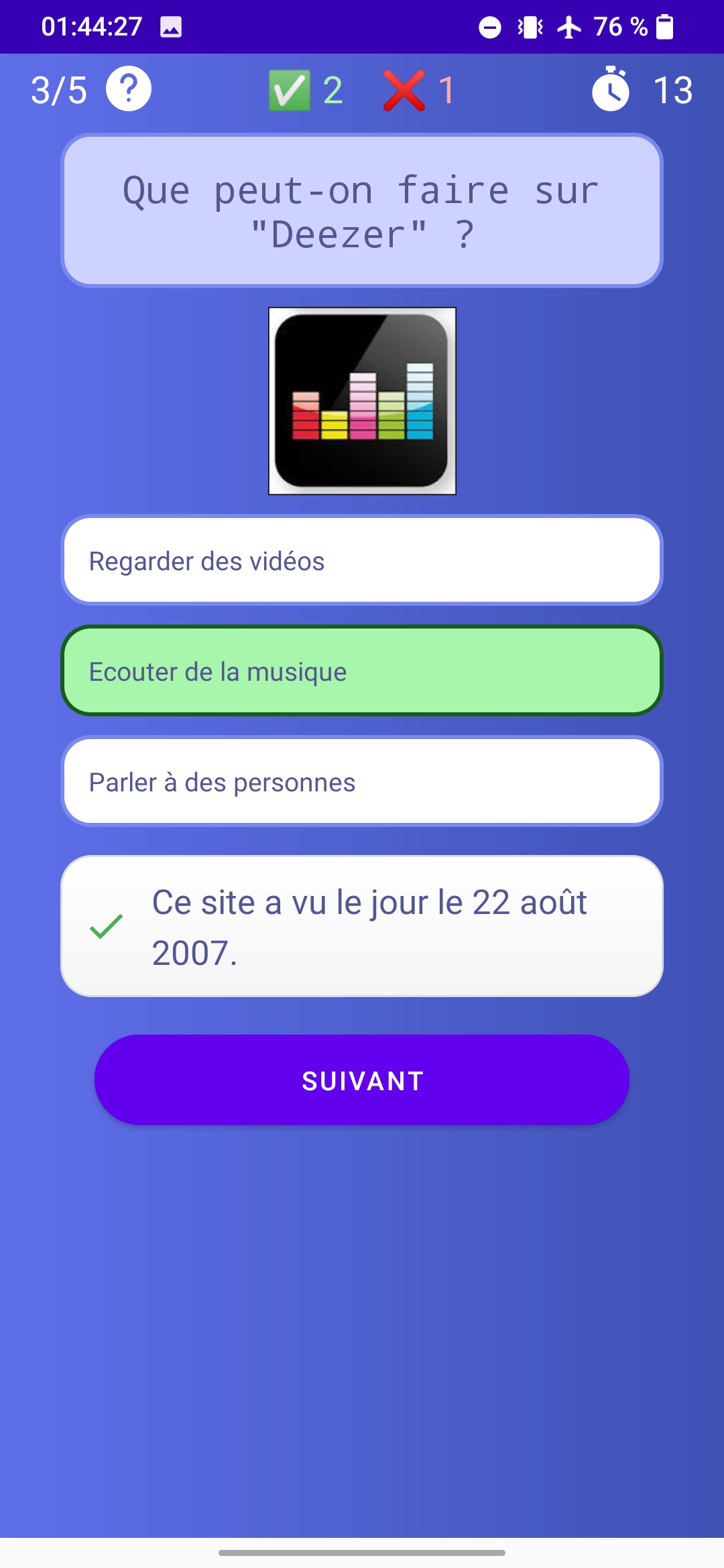Choose the answer "Ecouter de la musique"
This screenshot has width=724, height=1568.
(x=362, y=671)
